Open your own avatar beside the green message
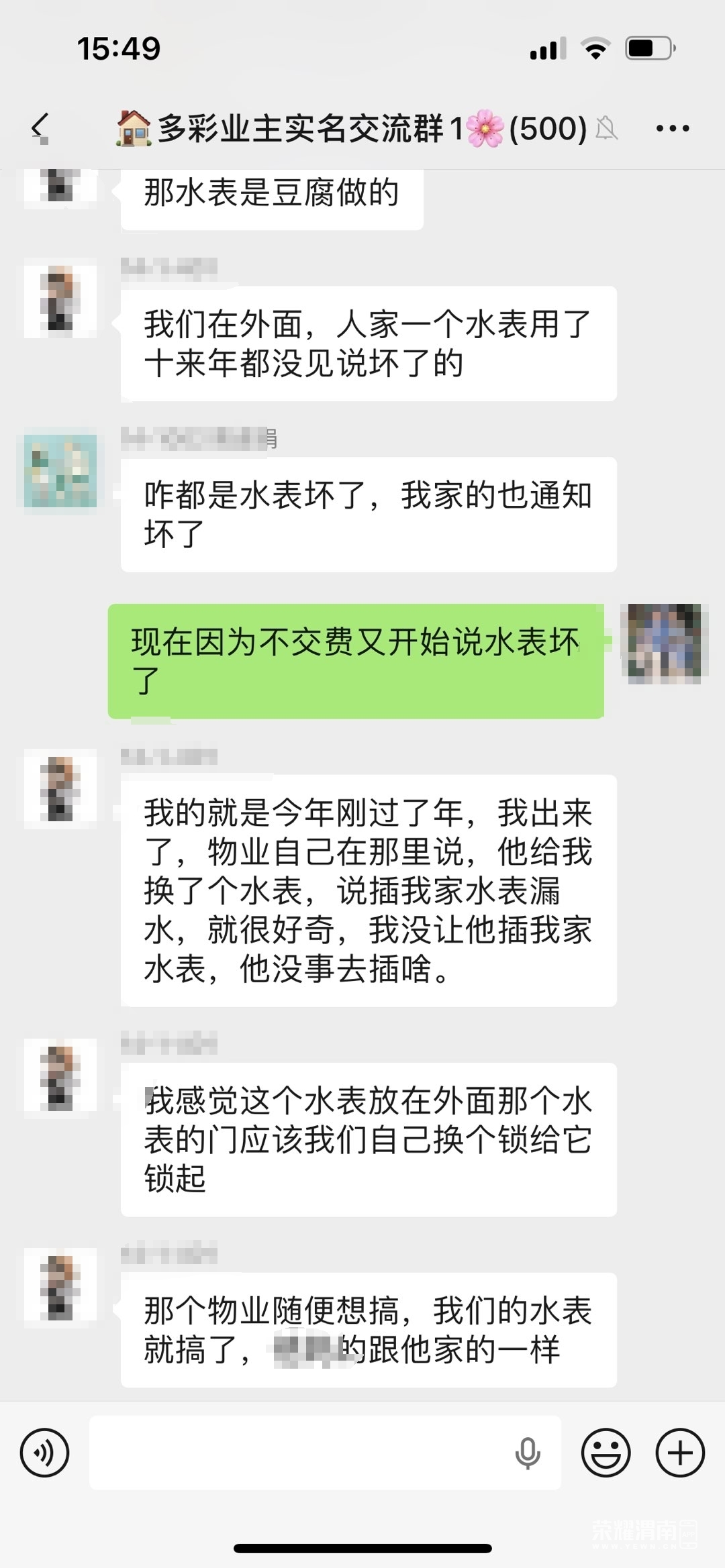 point(664,642)
